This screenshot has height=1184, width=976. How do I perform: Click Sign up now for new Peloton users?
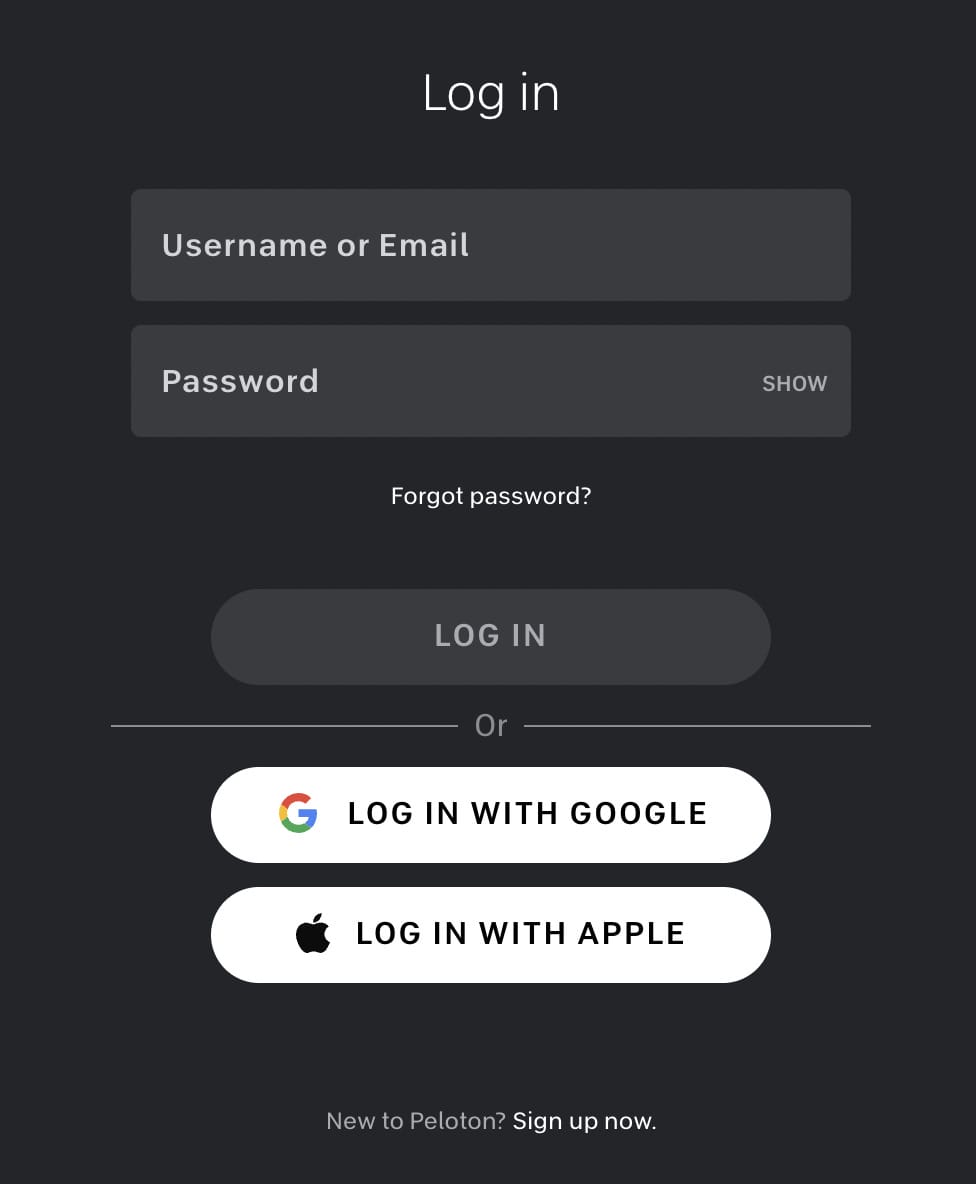(x=584, y=1120)
